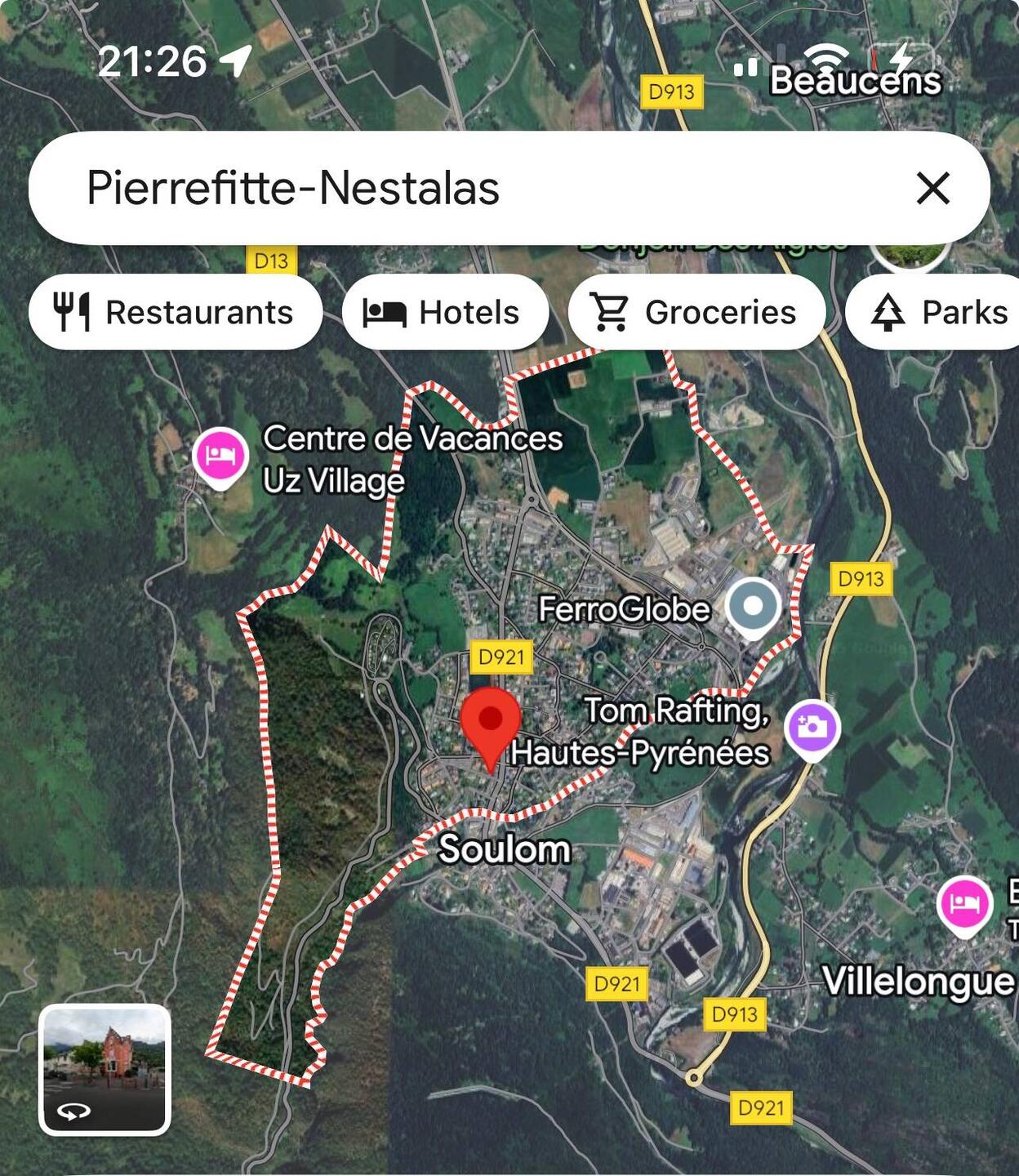Image resolution: width=1019 pixels, height=1176 pixels.
Task: Open the Street View thumbnail
Action: click(105, 1069)
